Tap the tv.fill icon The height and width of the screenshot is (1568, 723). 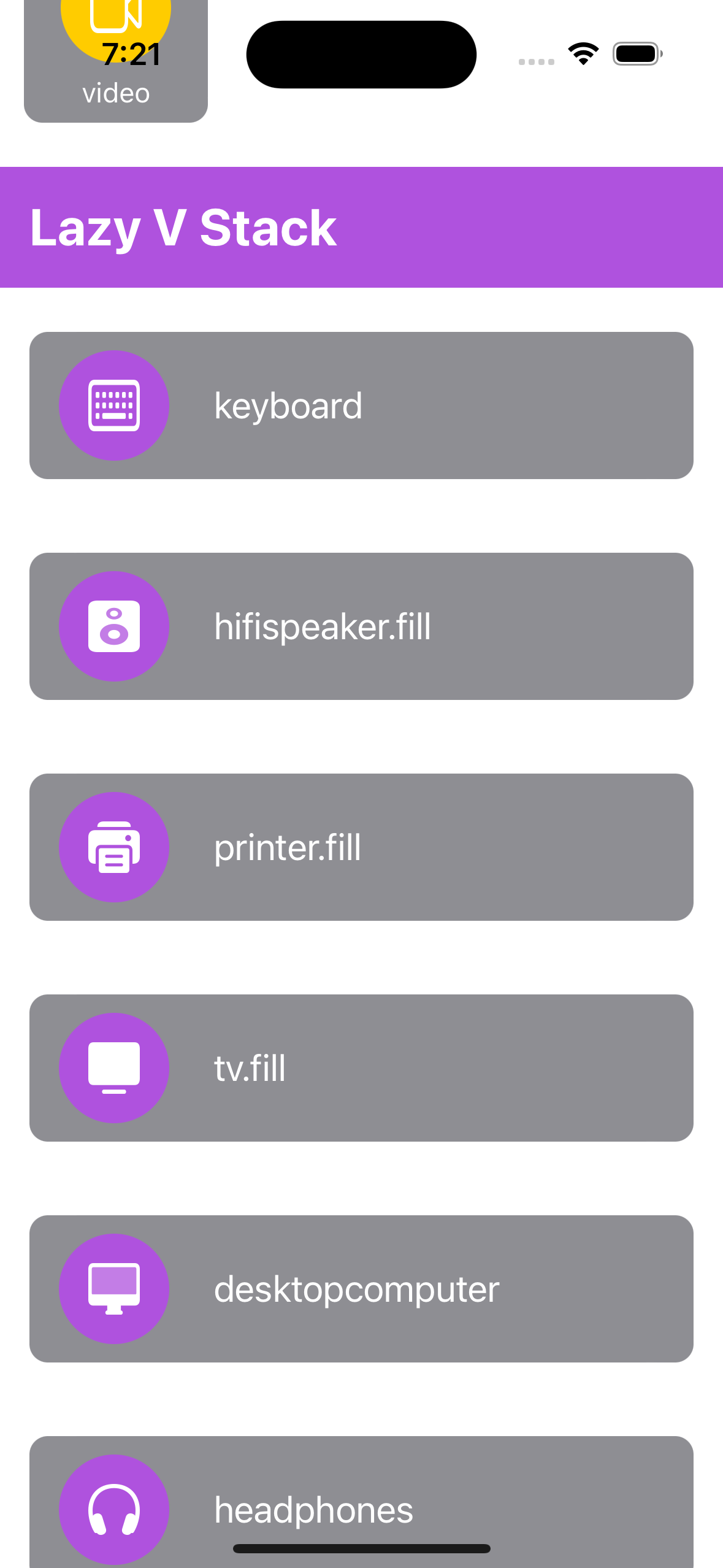(x=114, y=1067)
